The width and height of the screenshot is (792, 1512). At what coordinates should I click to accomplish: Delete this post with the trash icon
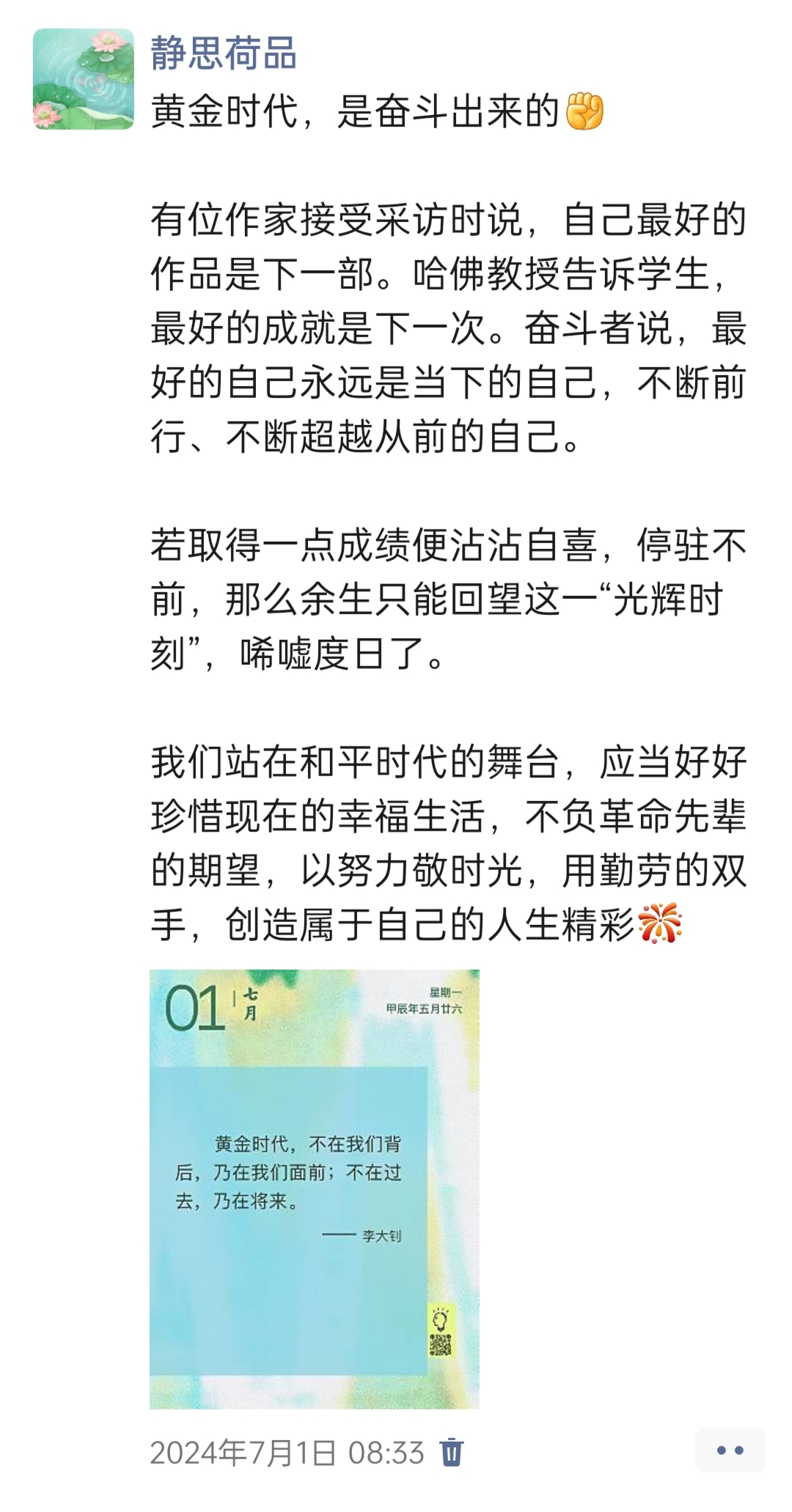point(452,1452)
